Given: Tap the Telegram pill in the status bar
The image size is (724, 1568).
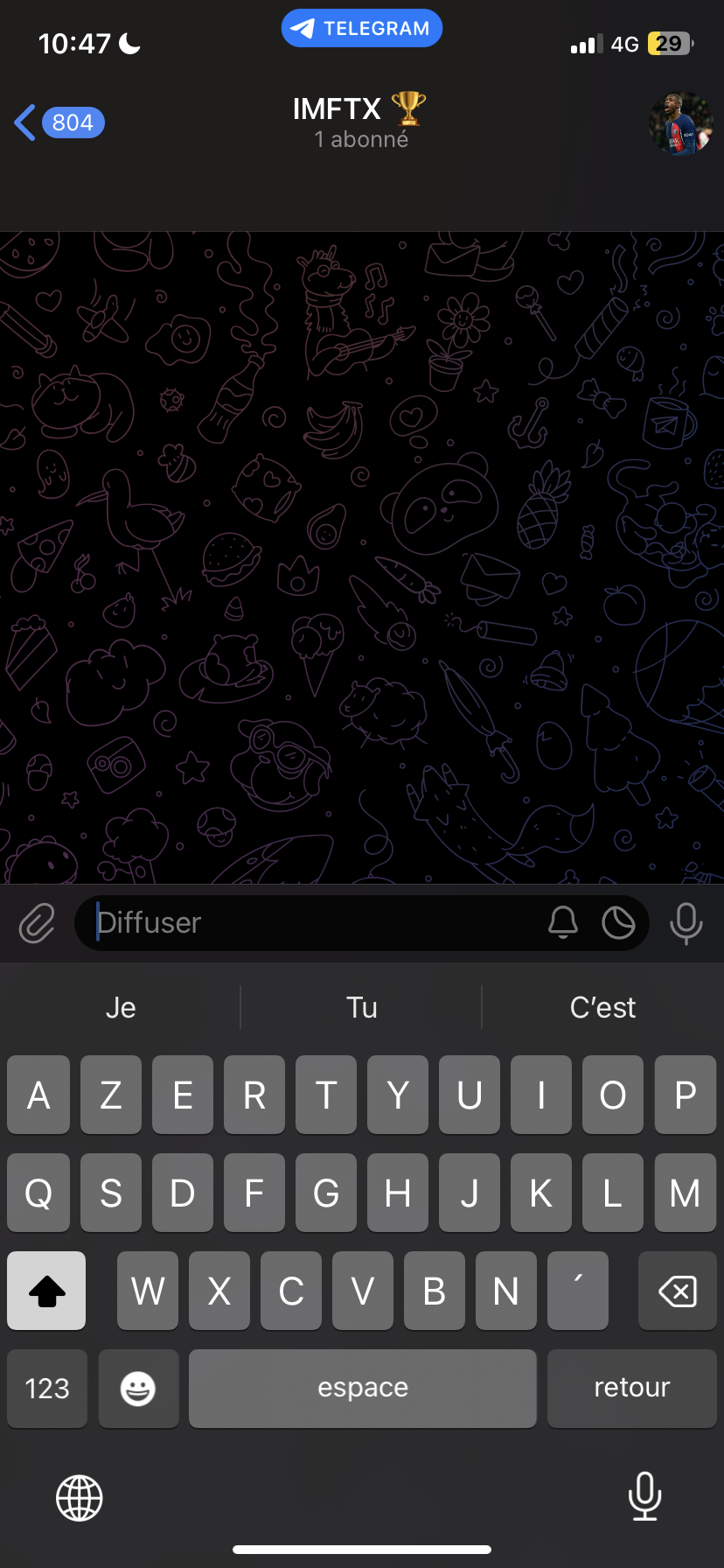Looking at the screenshot, I should [x=362, y=27].
